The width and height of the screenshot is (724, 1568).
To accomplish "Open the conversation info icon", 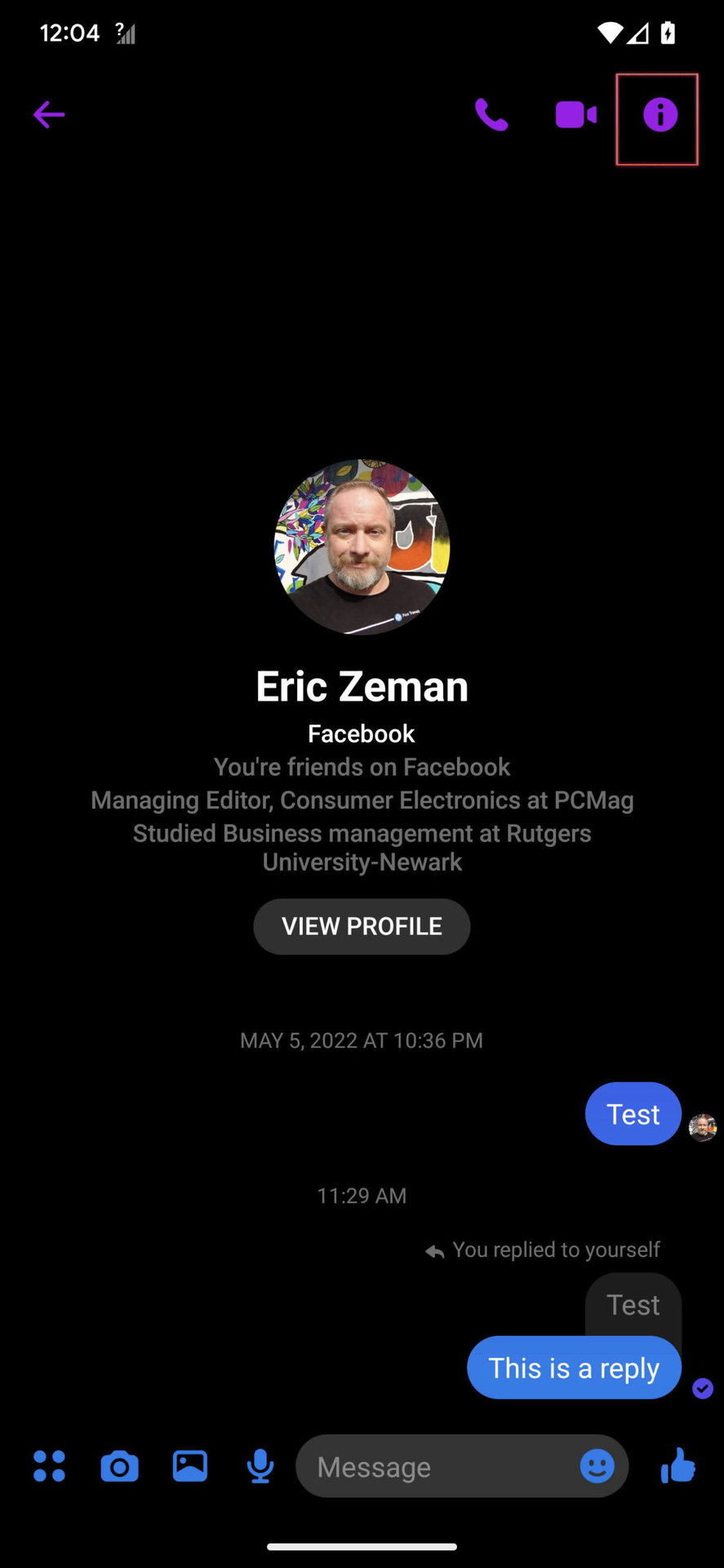I will coord(660,115).
